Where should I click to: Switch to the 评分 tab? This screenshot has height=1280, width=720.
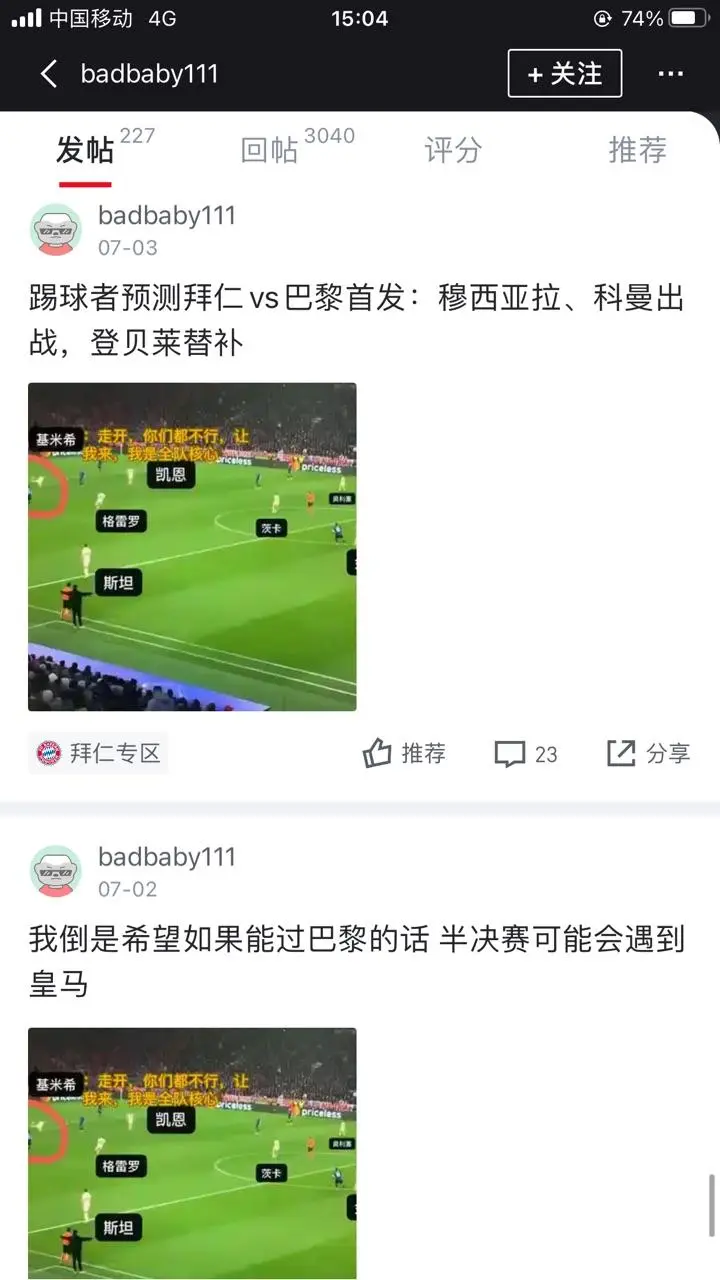pyautogui.click(x=453, y=151)
